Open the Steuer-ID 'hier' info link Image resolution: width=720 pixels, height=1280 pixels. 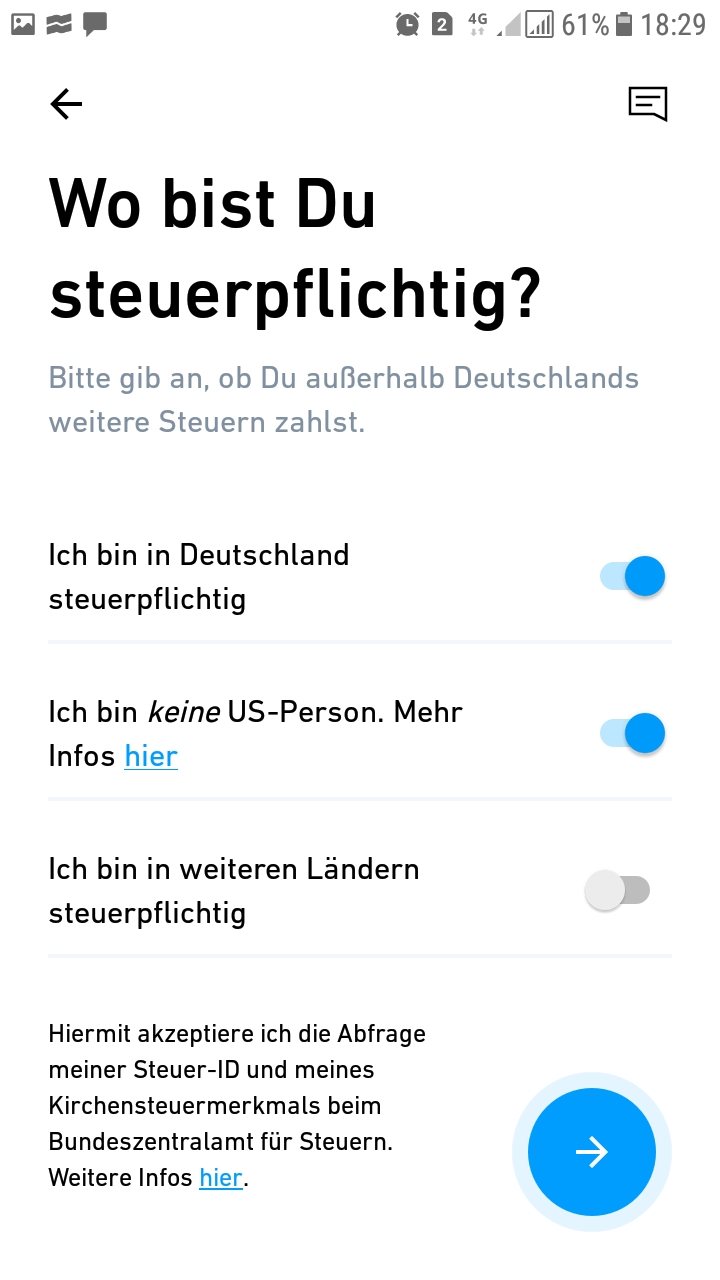(x=220, y=1178)
